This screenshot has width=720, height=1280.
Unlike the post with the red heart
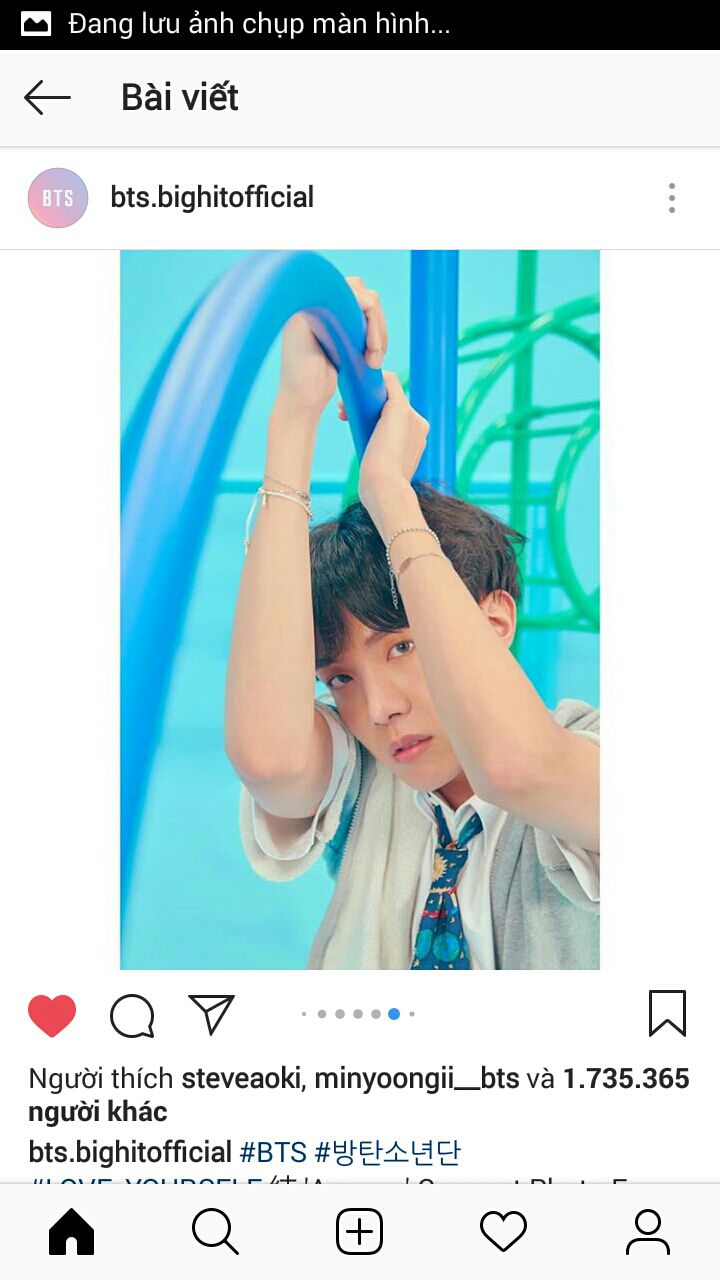pyautogui.click(x=52, y=1015)
